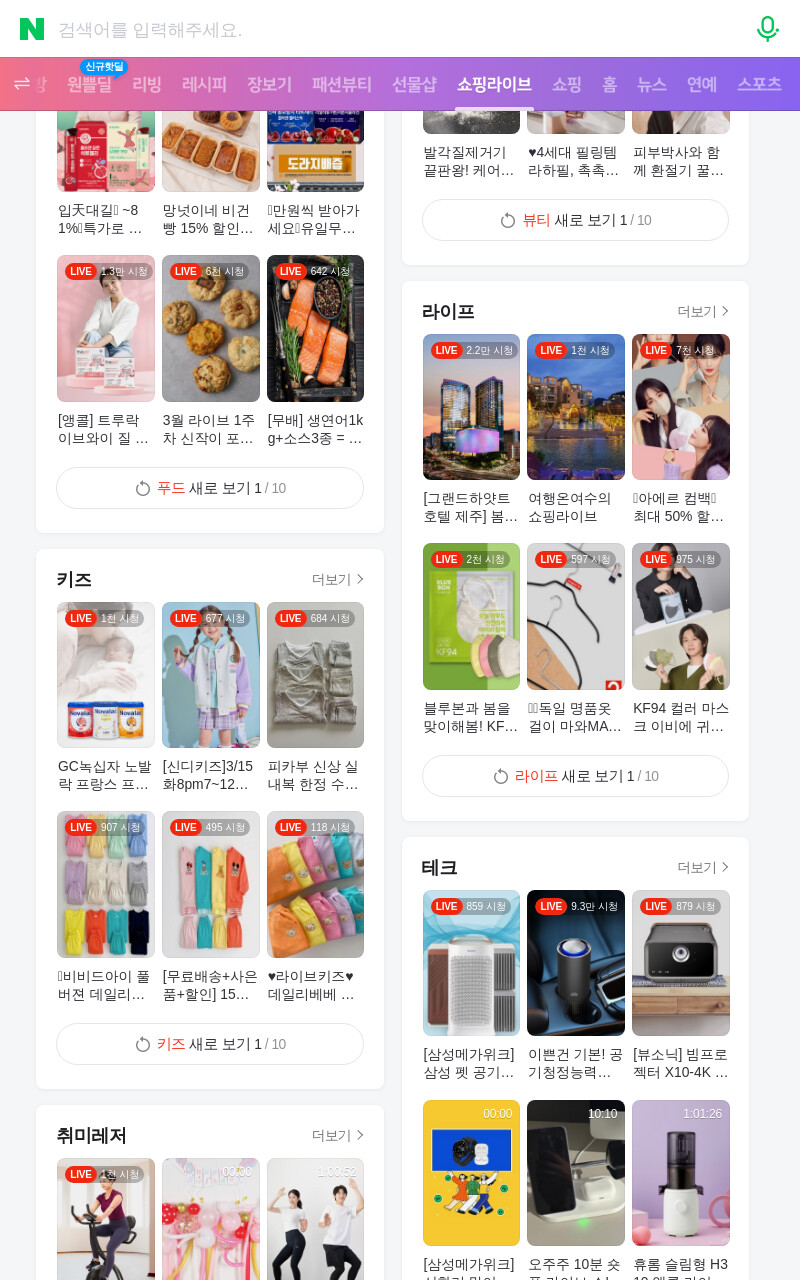Open 더보기 for the 키즈 section
The width and height of the screenshot is (800, 1280).
coord(338,579)
